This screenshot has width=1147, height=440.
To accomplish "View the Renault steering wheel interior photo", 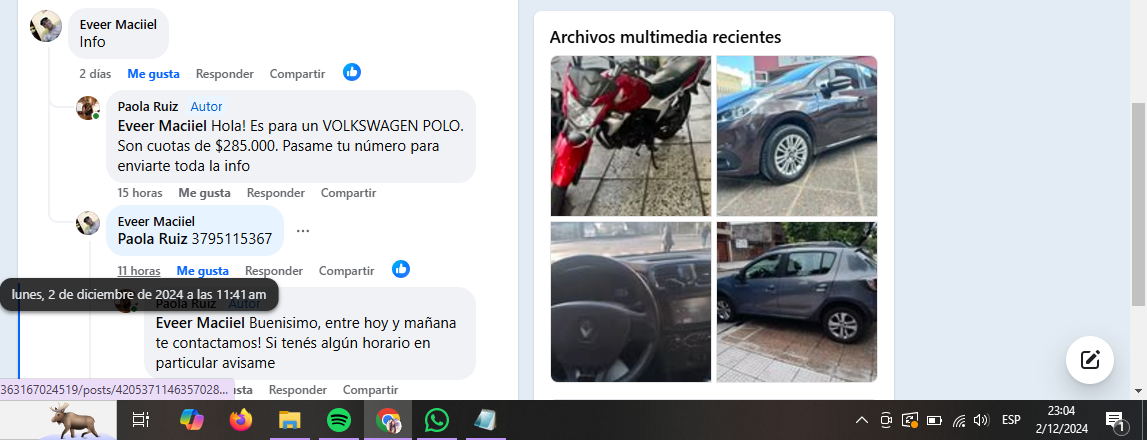I will pos(630,301).
